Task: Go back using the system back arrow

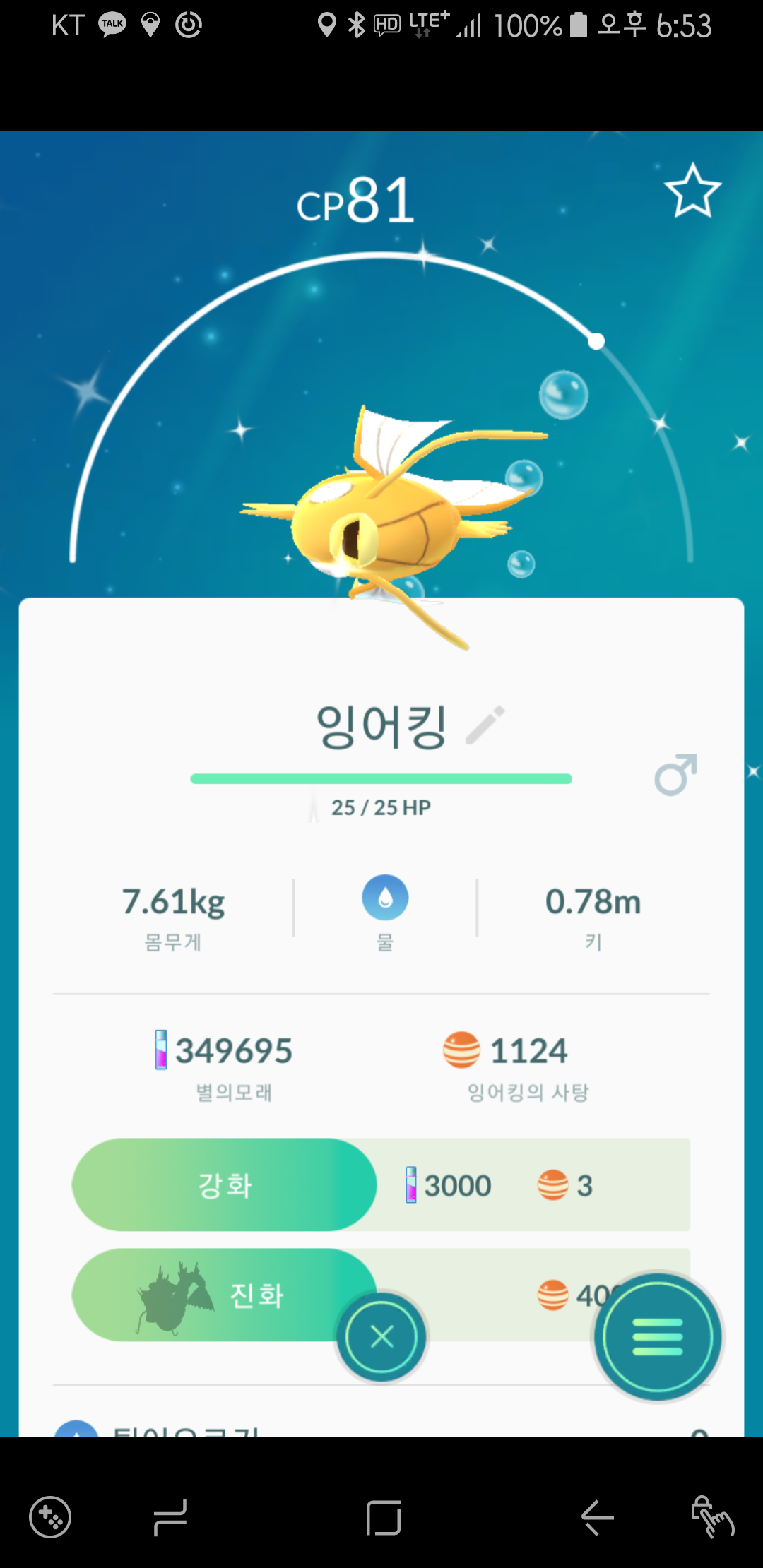Action: coord(597,1517)
